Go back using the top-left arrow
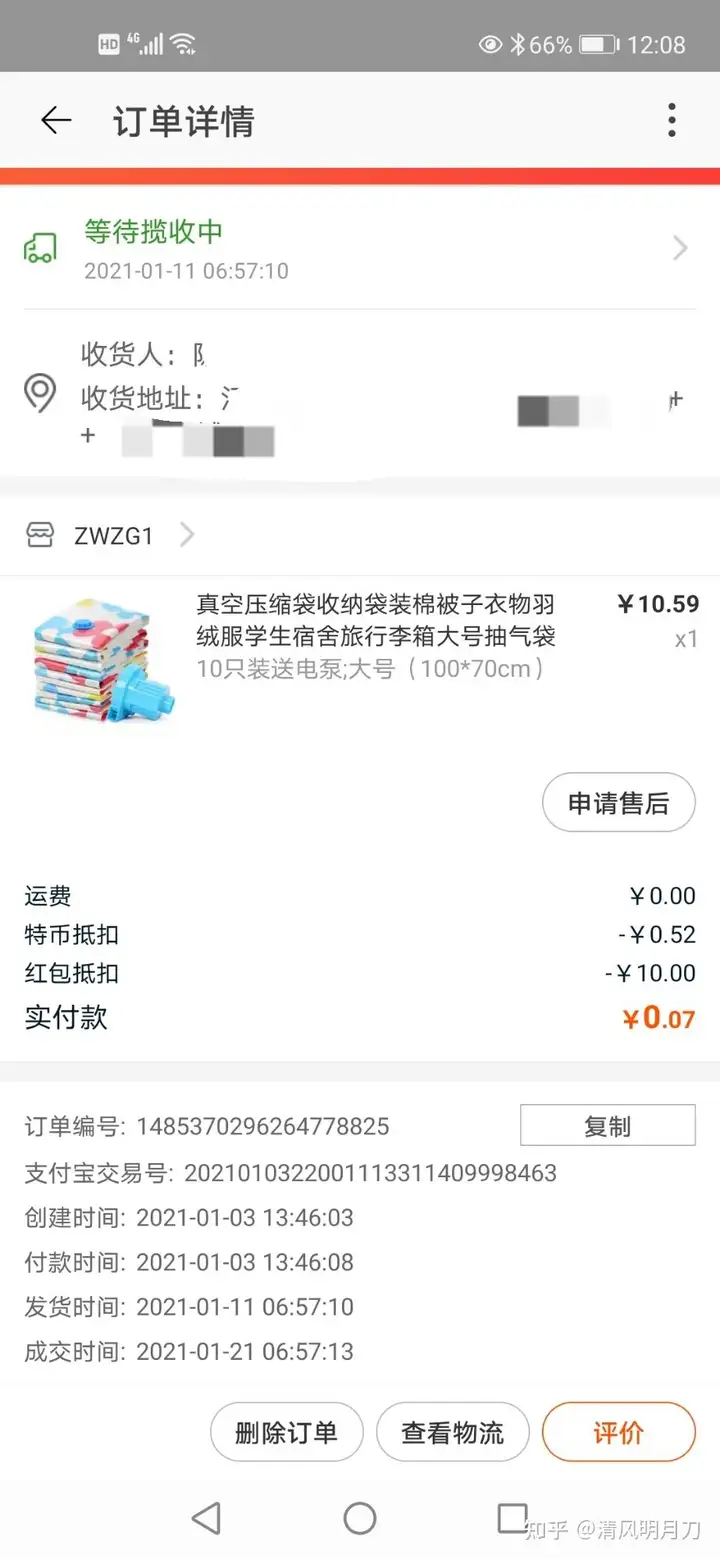The image size is (720, 1559). pyautogui.click(x=56, y=121)
